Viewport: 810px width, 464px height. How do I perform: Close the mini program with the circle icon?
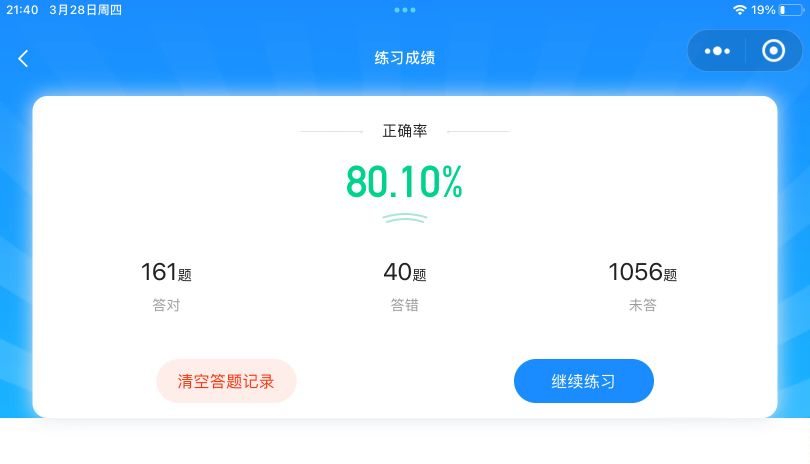(x=773, y=51)
